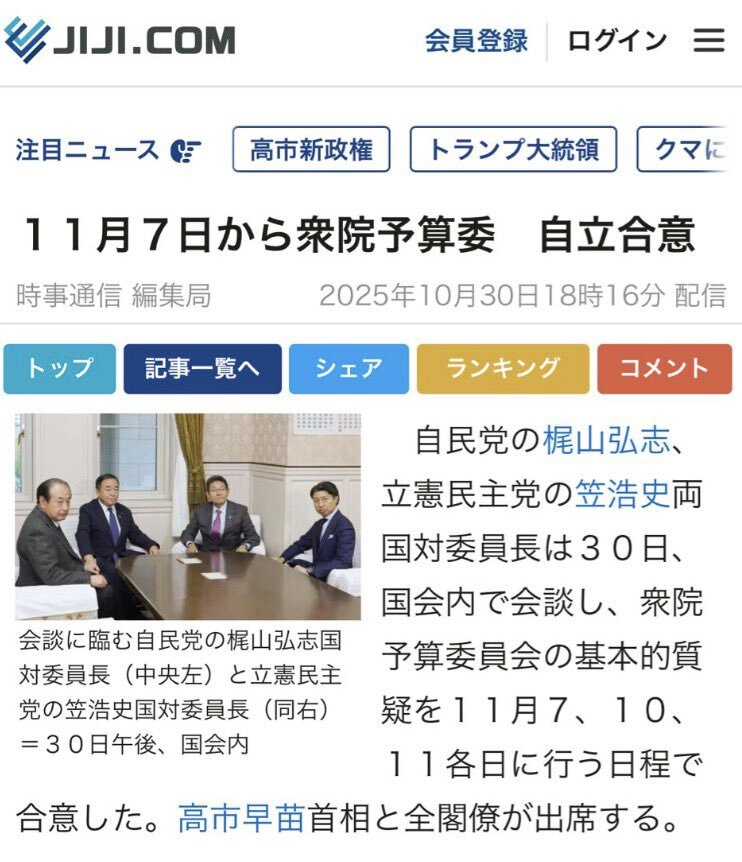Open the hamburger menu
Screen dimensions: 742x862
tap(708, 40)
